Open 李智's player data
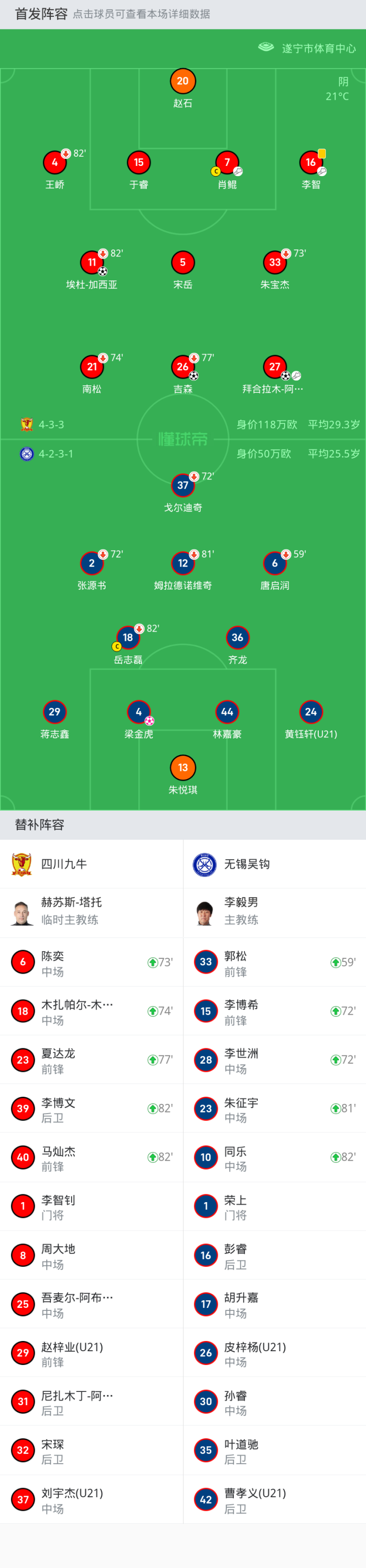This screenshot has width=366, height=1568. (x=311, y=163)
